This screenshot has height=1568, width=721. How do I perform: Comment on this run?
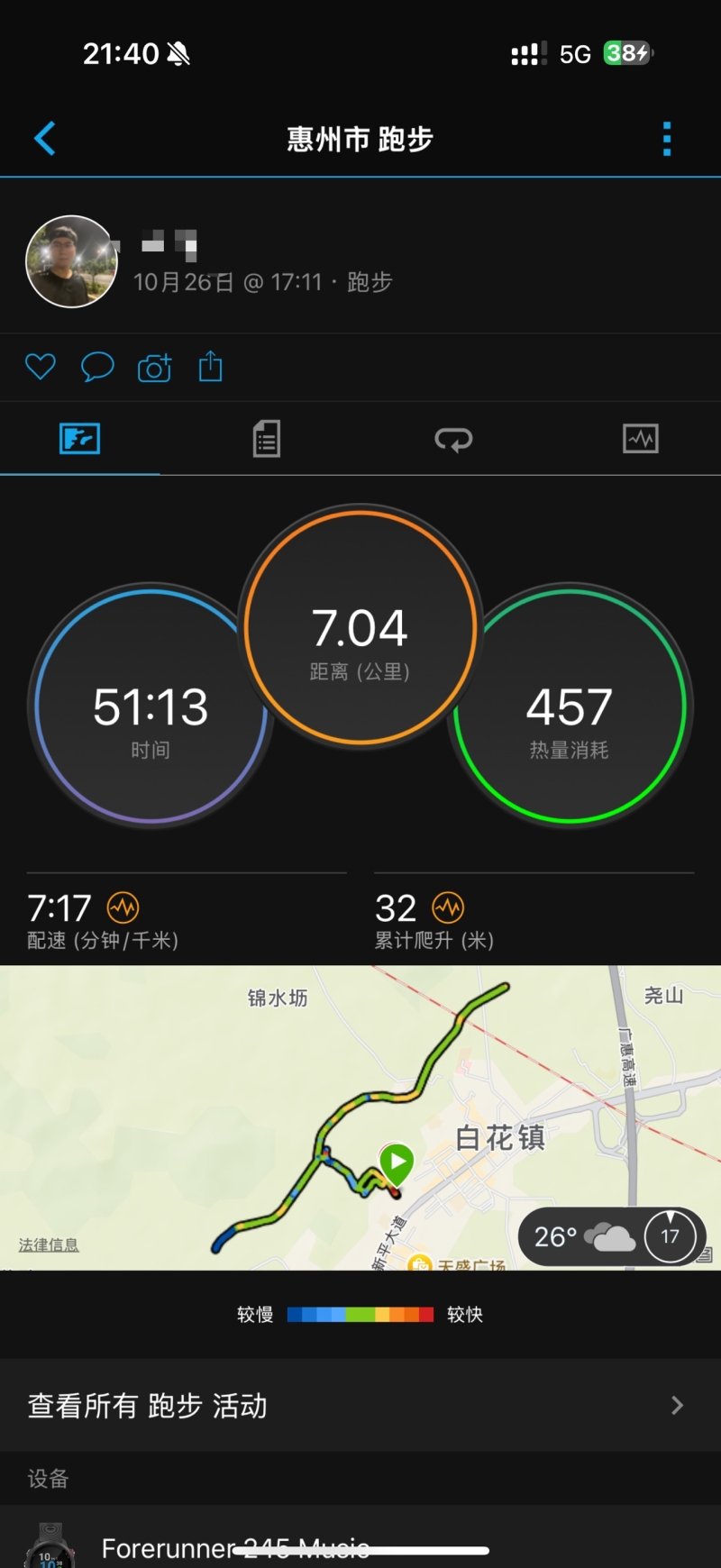[97, 367]
